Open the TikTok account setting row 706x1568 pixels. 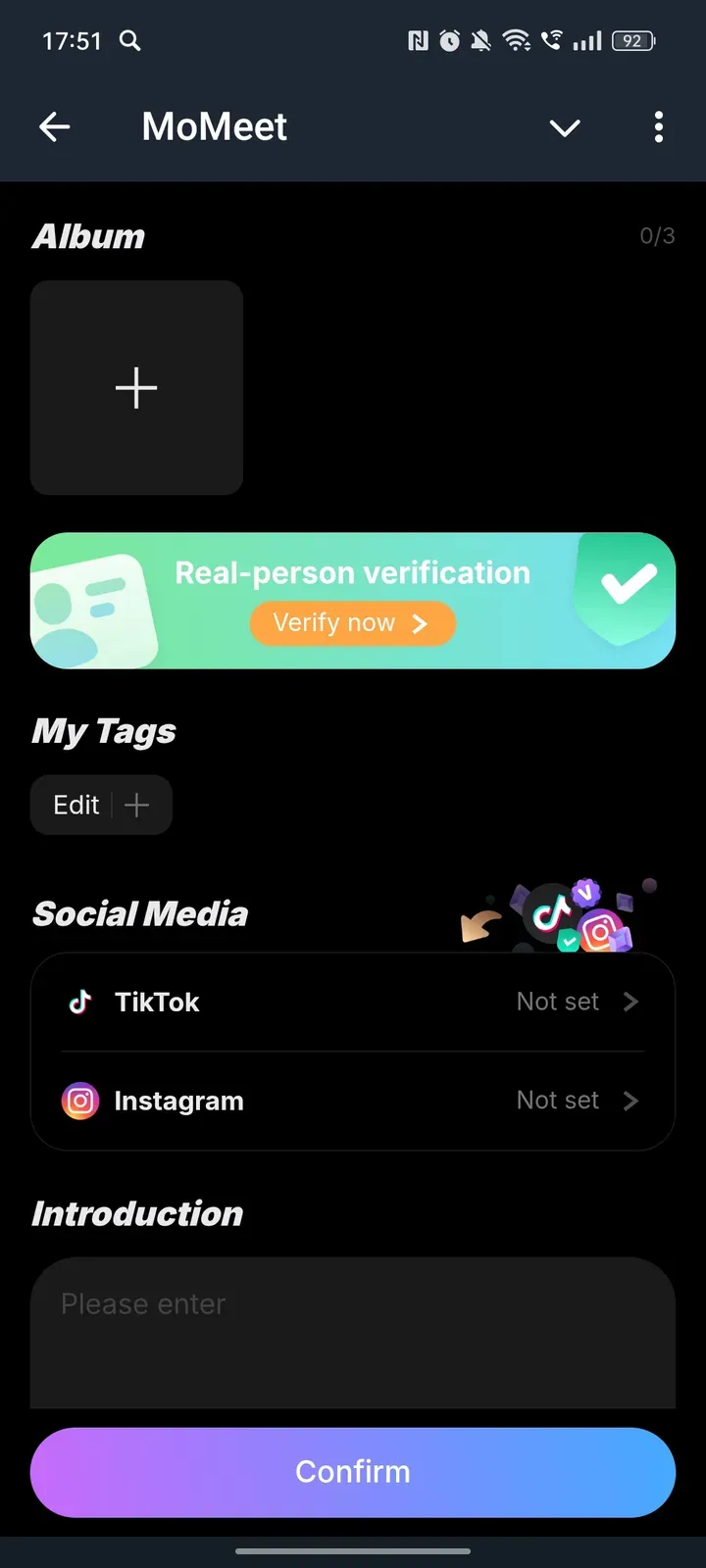pos(353,1002)
